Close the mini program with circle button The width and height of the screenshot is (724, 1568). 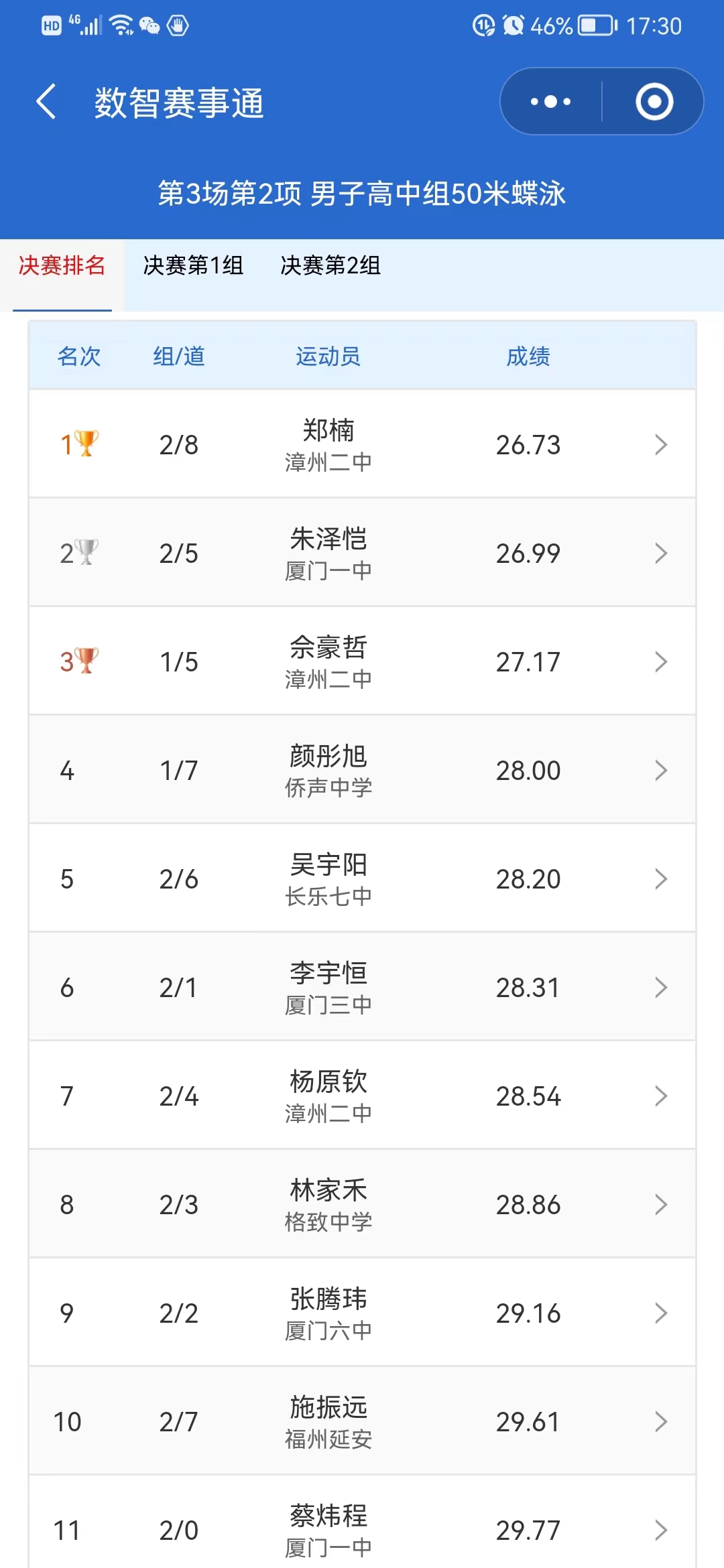click(x=654, y=102)
